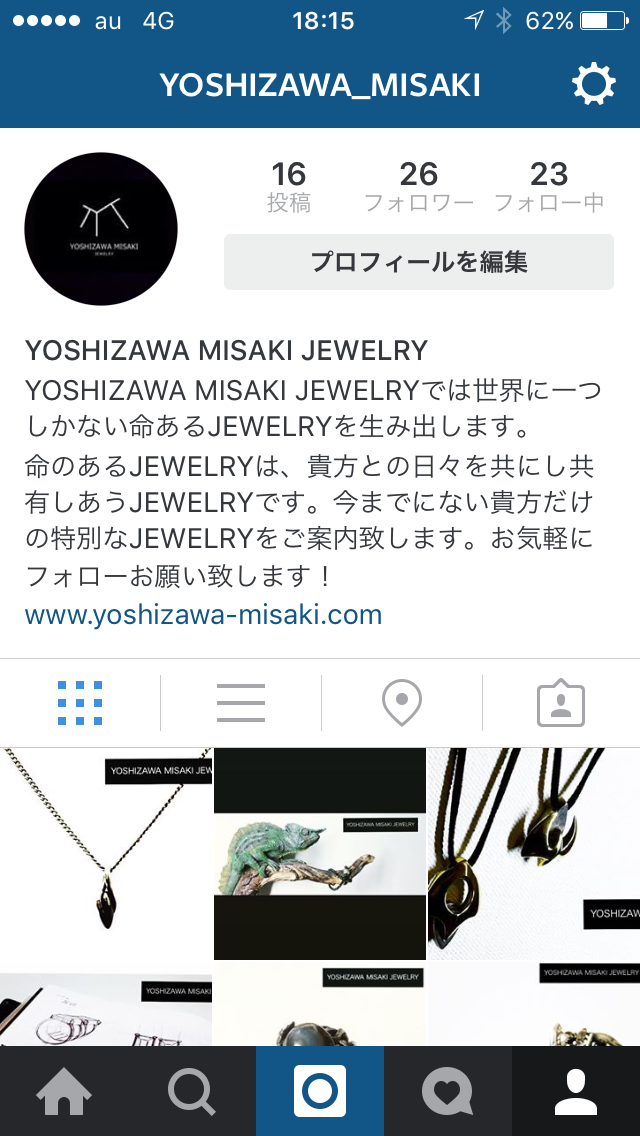Tap プロフィールを編集 button
This screenshot has width=640, height=1136.
418,262
